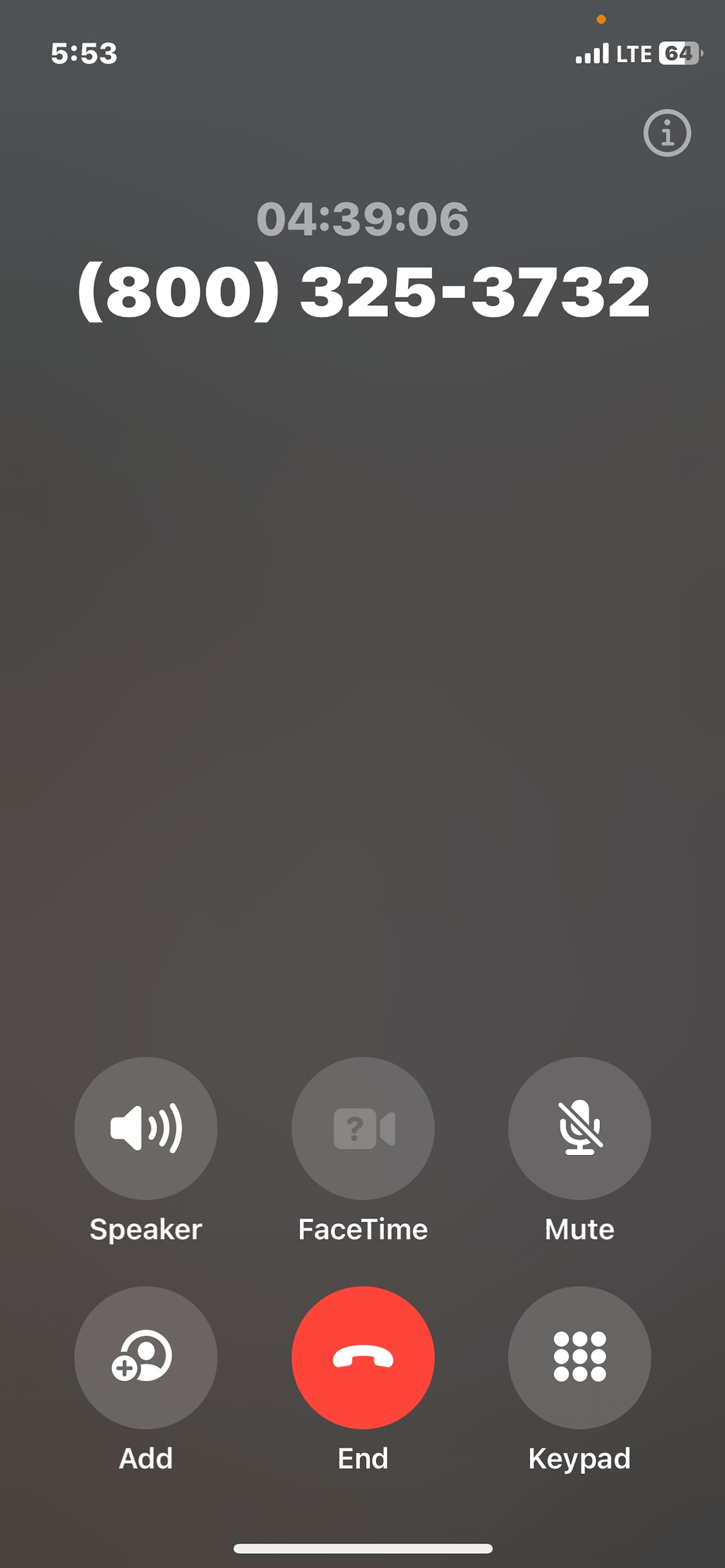Mute the microphone
725x1568 pixels.
click(579, 1128)
